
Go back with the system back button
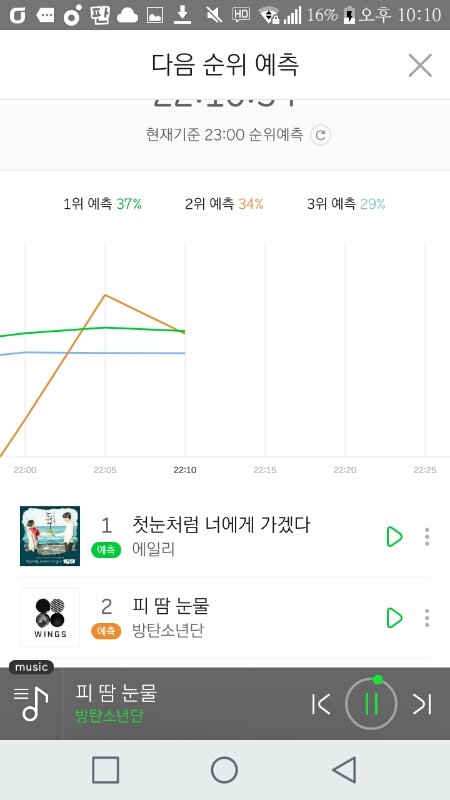tap(344, 770)
